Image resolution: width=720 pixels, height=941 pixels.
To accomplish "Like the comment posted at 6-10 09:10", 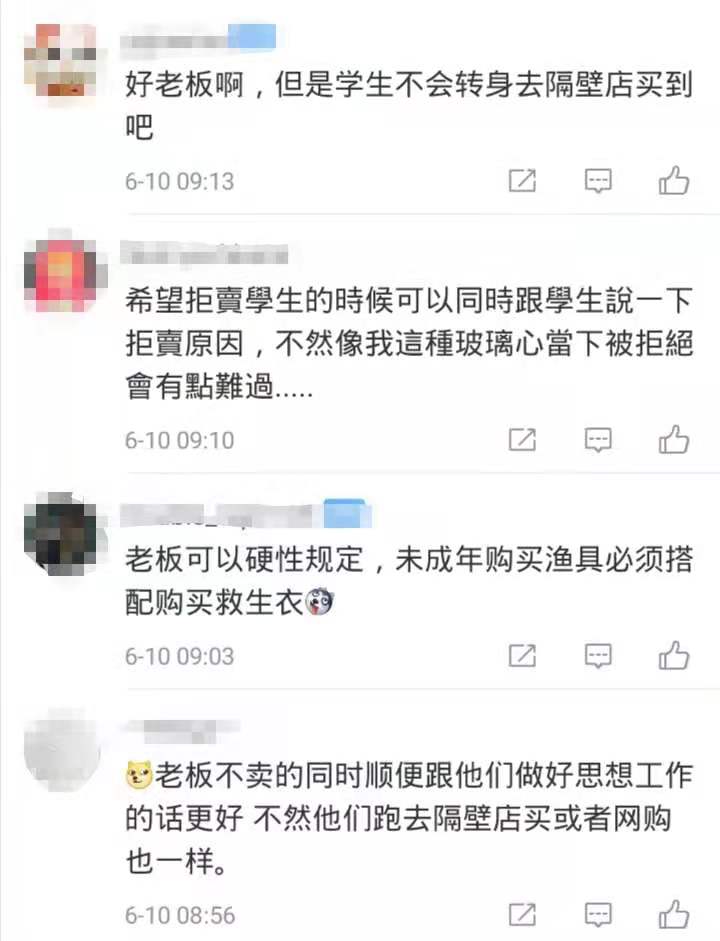I will click(674, 439).
